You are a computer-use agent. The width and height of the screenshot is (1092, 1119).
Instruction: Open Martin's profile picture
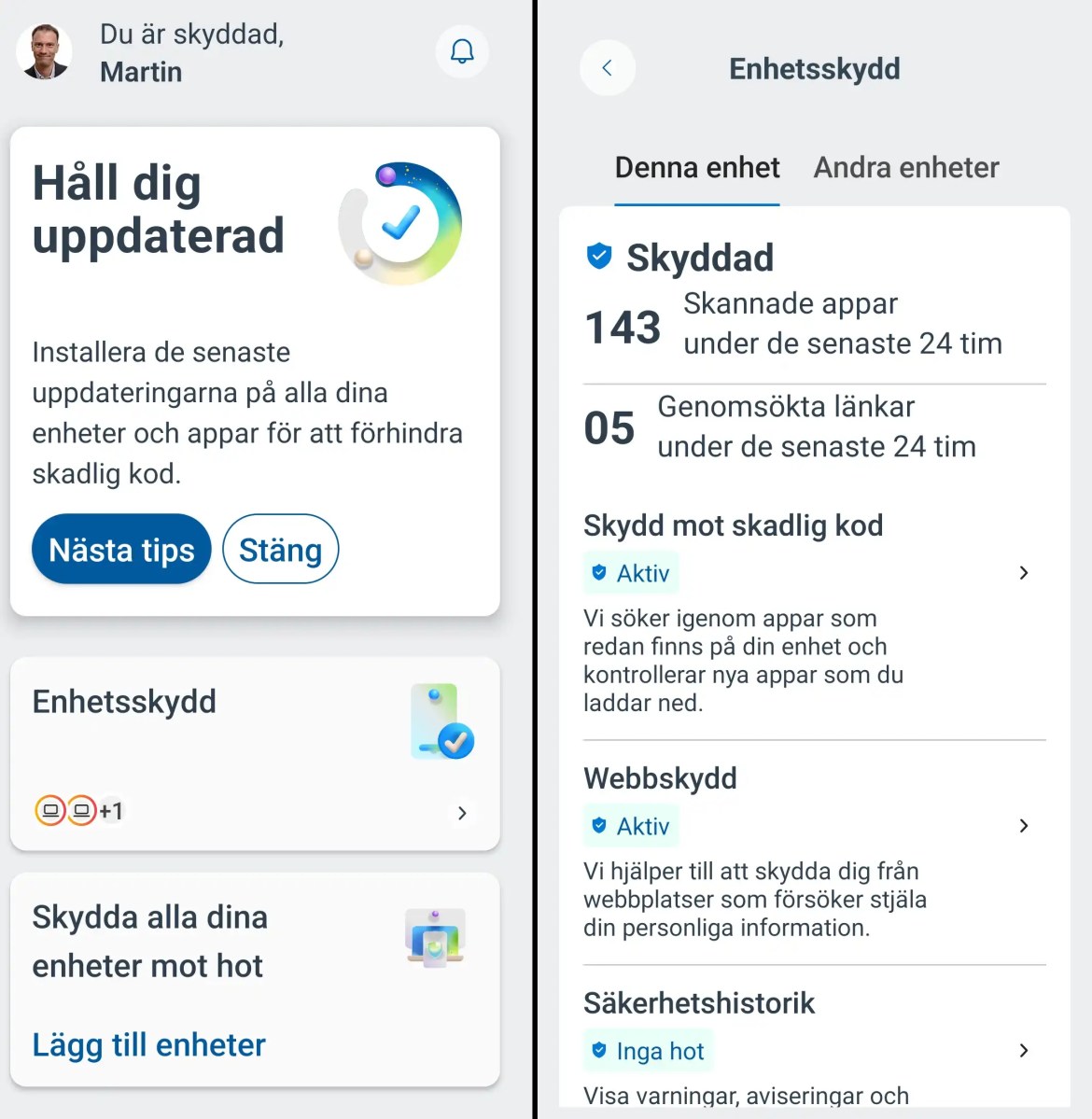click(x=45, y=51)
